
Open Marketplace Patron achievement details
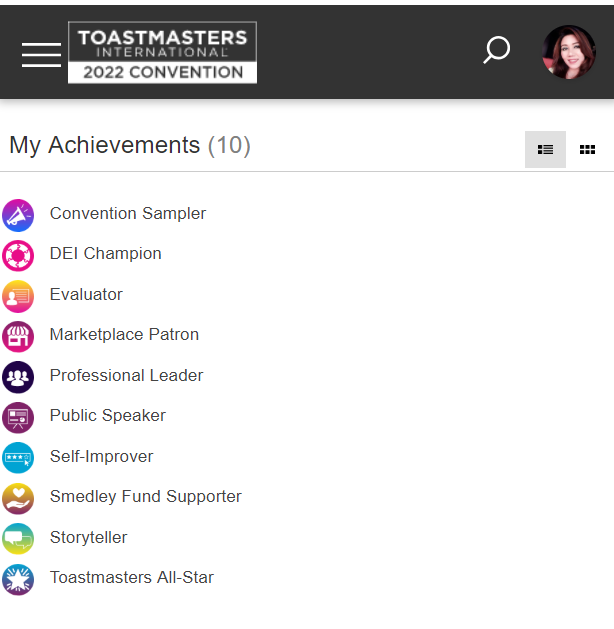tap(124, 334)
